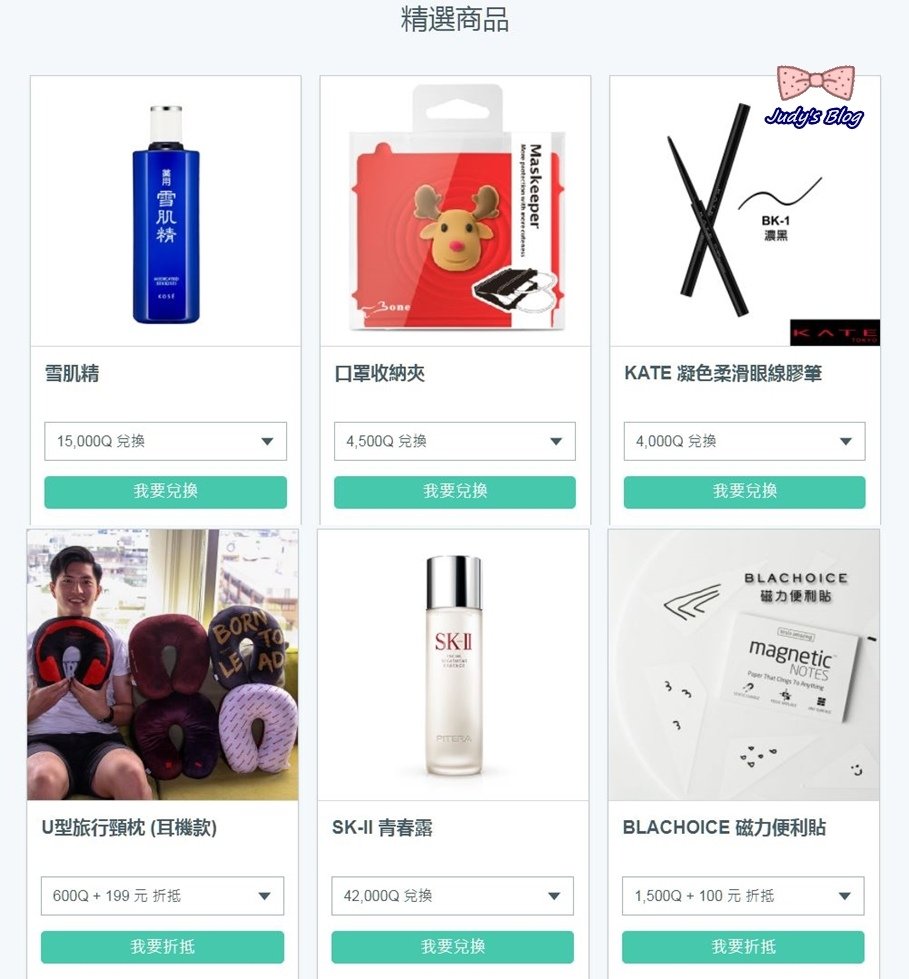Expand the 4,500Q 兌換 dropdown
Viewport: 909px width, 979px height.
click(x=455, y=441)
